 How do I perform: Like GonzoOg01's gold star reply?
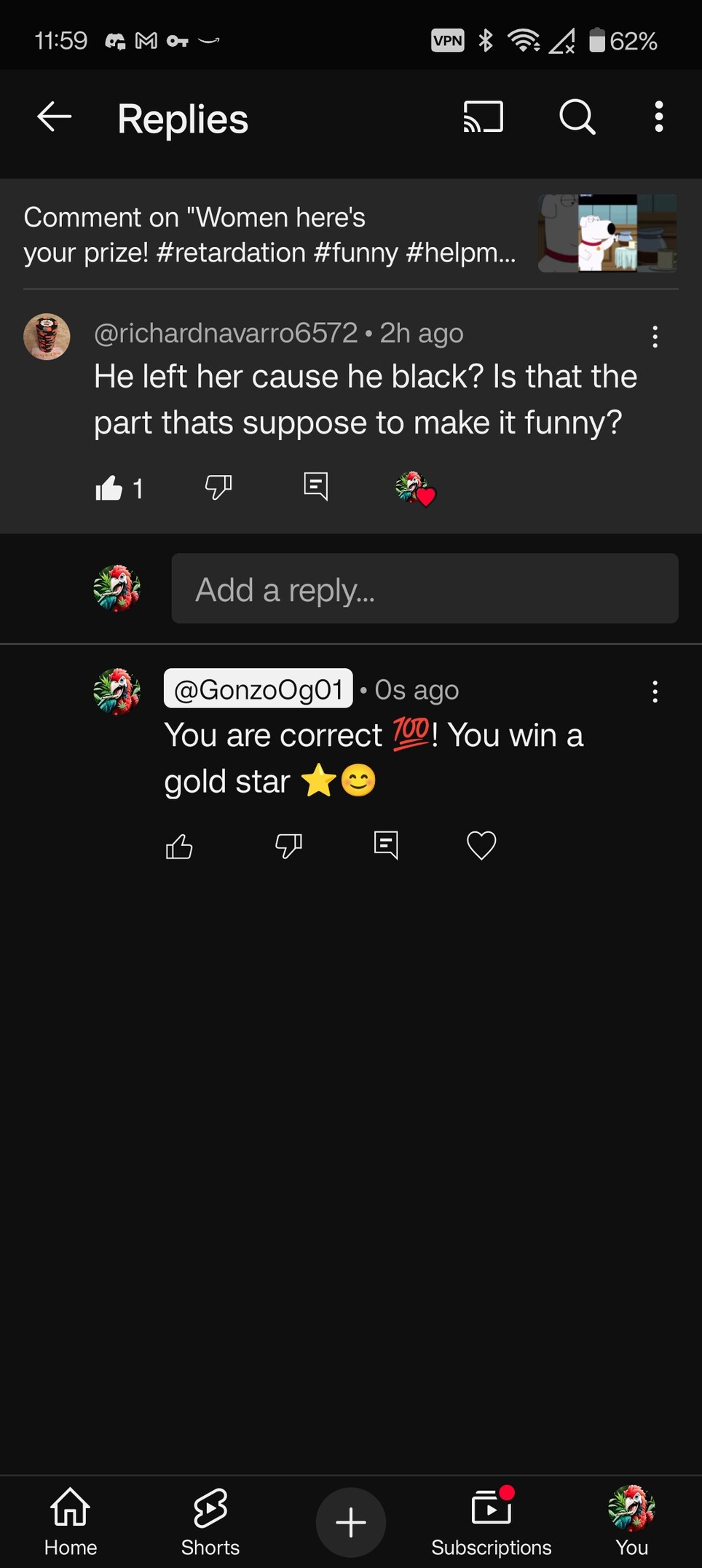[x=179, y=847]
